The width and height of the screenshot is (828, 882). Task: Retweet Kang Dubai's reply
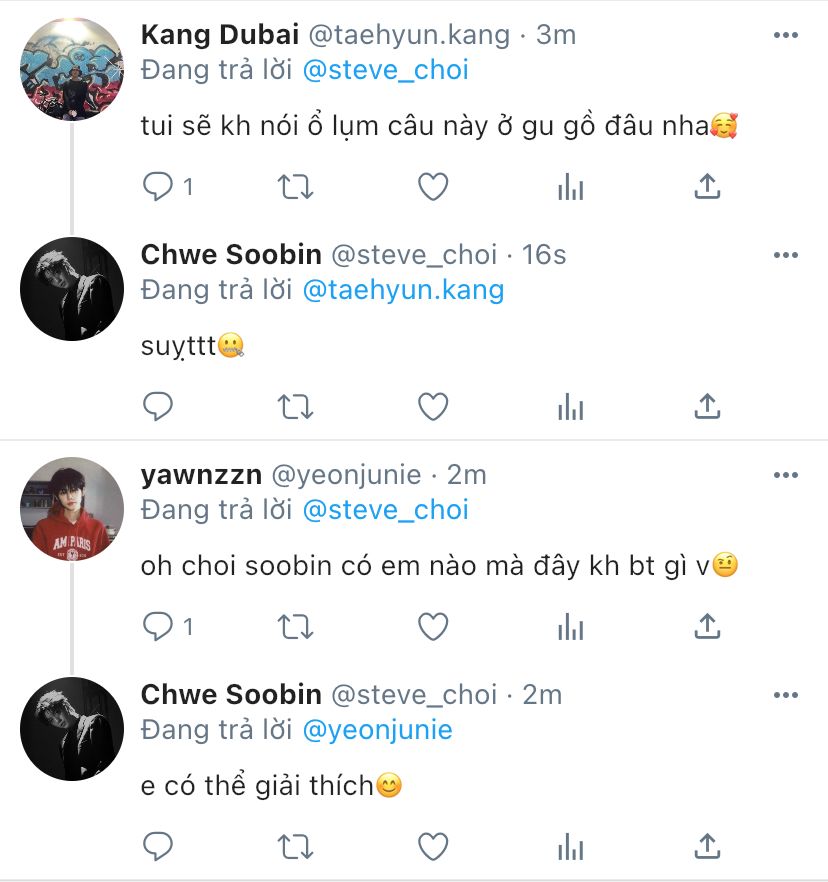295,186
